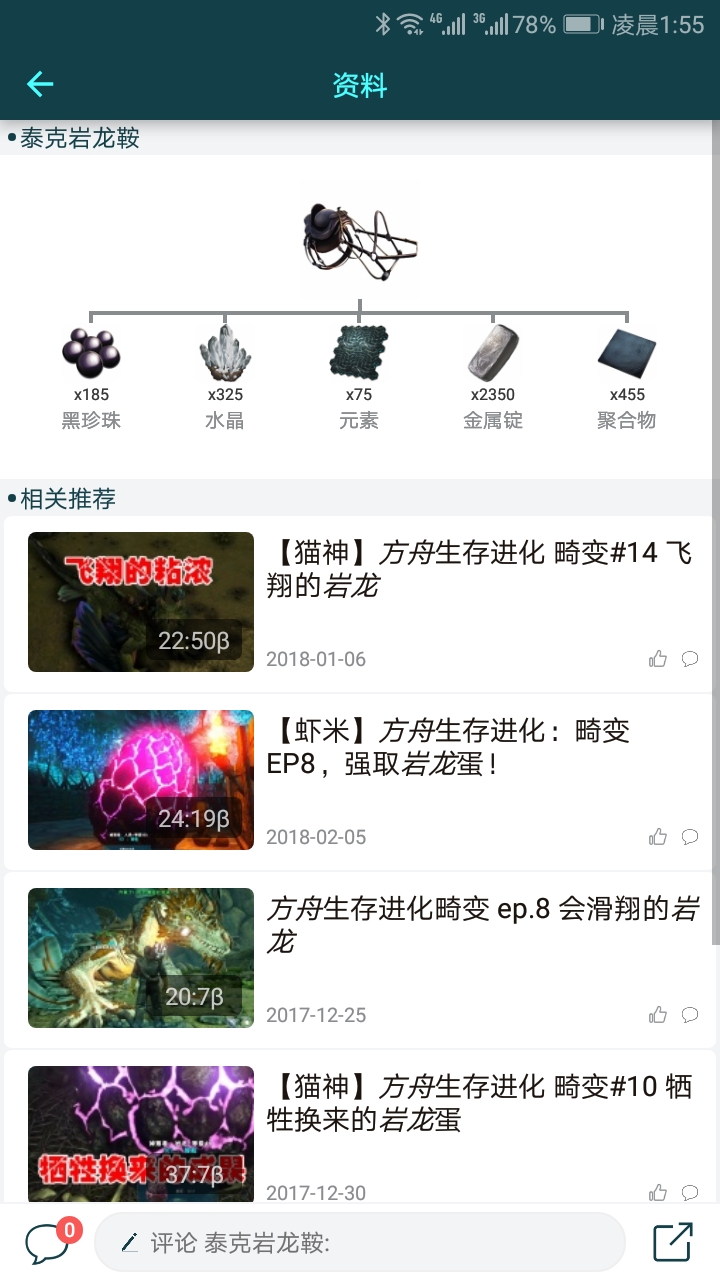Open video 畸变 ep.8 会滑翔的岩龙
This screenshot has height=1280, width=720.
(482, 925)
